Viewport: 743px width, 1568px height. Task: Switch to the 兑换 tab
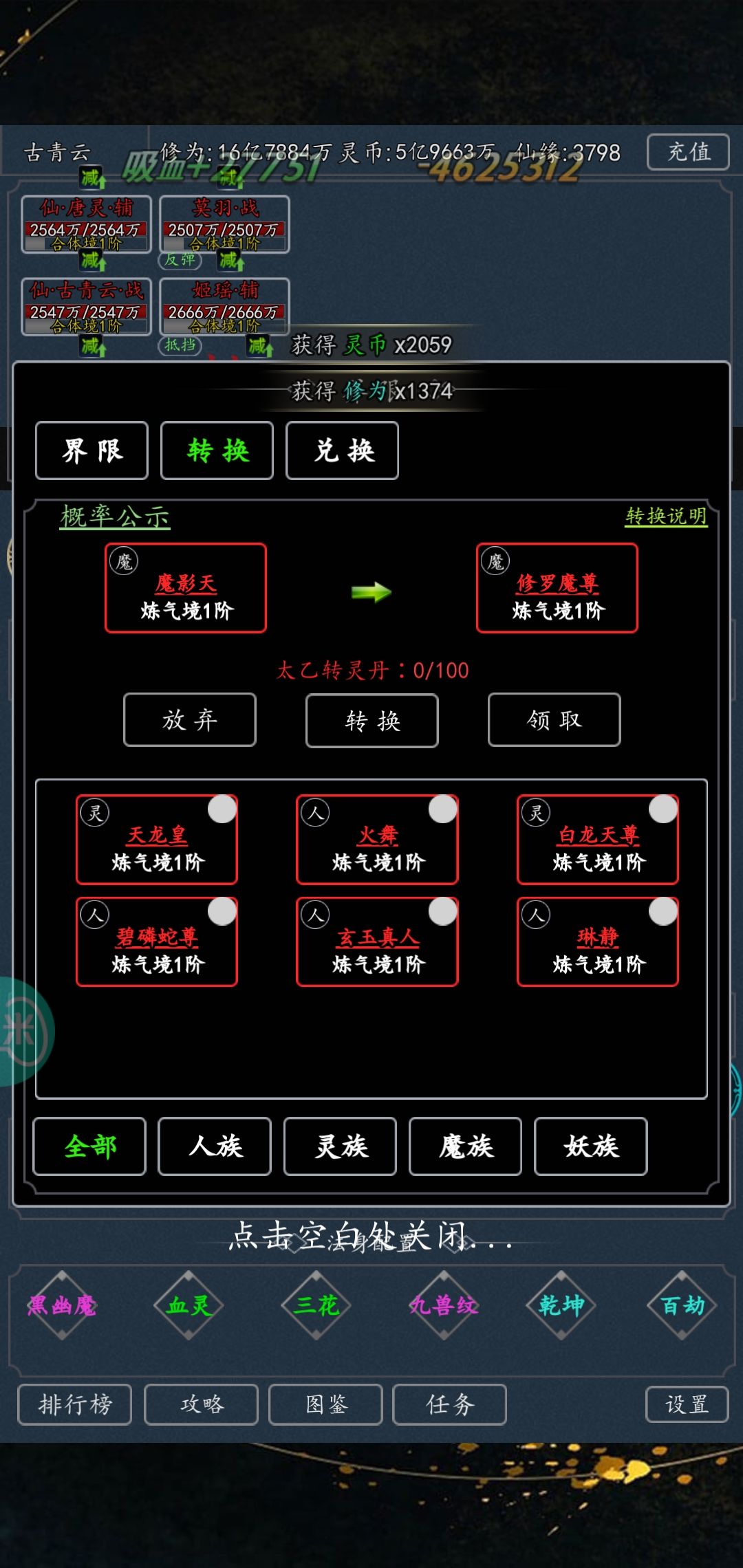tap(342, 450)
